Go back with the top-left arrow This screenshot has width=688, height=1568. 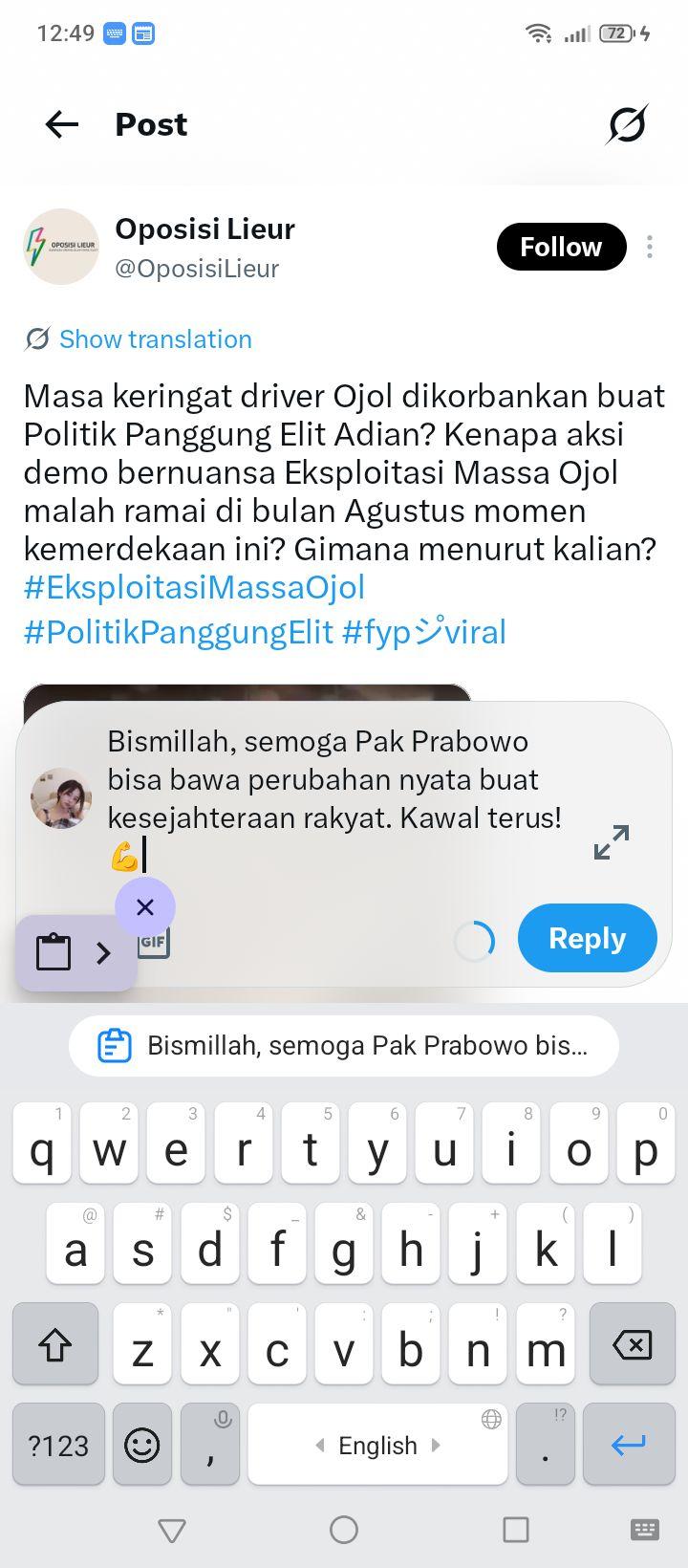pyautogui.click(x=62, y=124)
